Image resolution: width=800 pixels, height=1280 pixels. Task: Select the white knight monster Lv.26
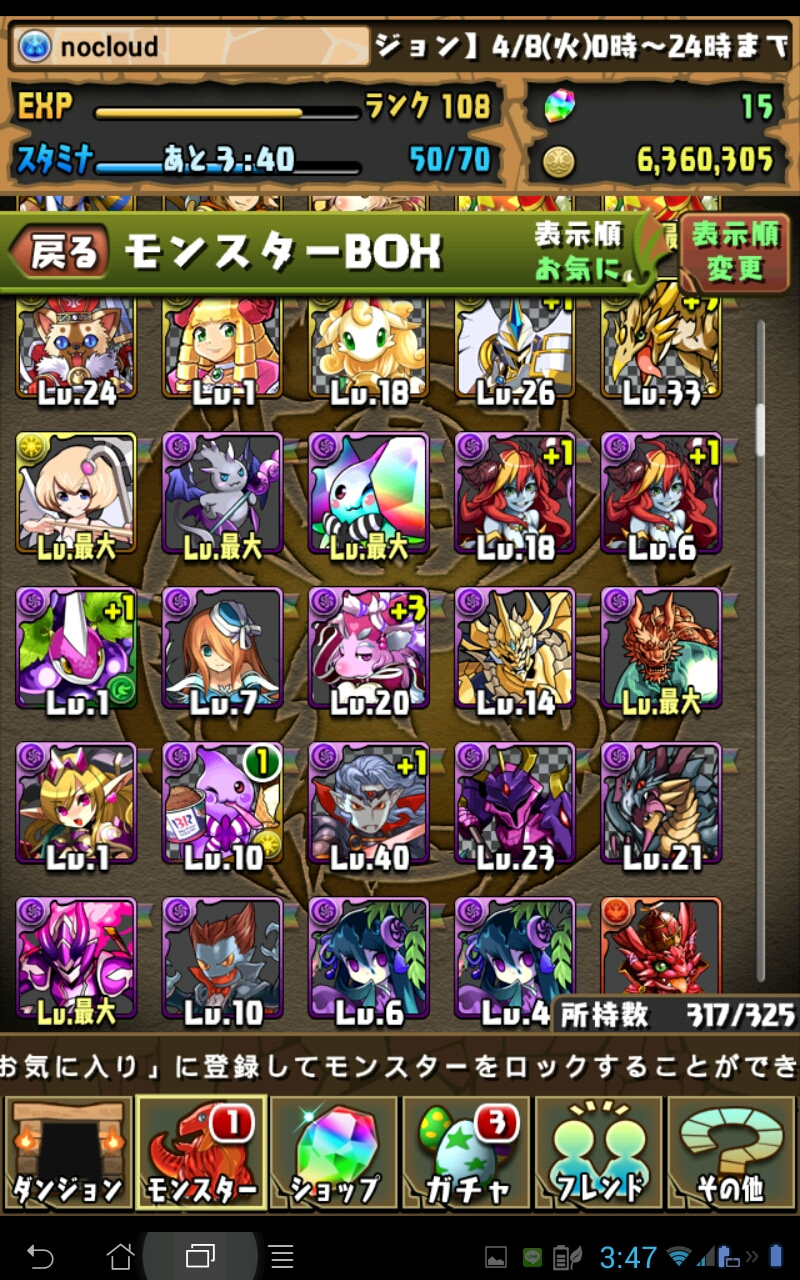515,350
